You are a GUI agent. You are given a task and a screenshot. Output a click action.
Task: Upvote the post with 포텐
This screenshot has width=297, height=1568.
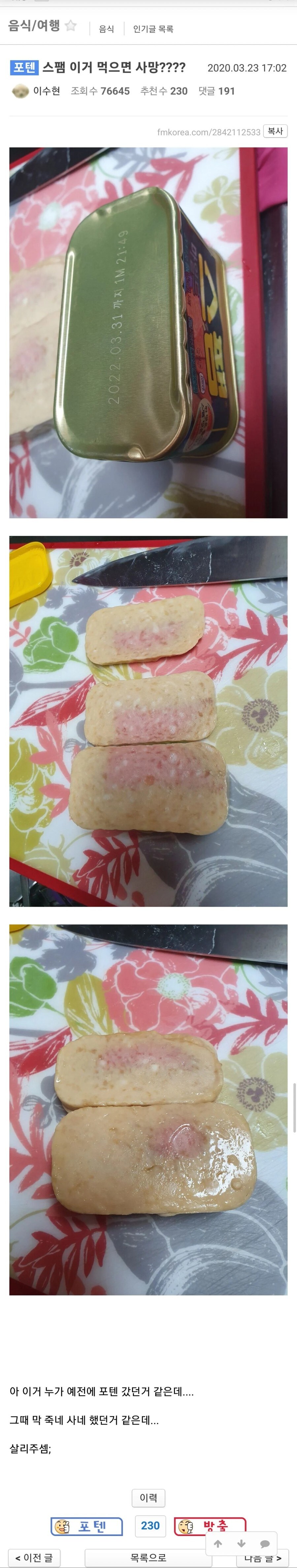[x=87, y=1525]
